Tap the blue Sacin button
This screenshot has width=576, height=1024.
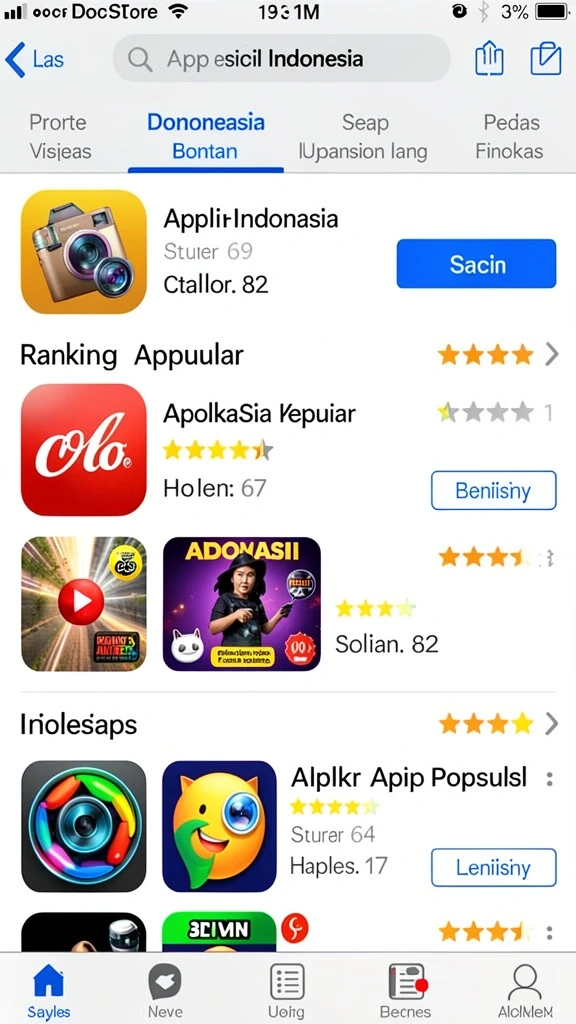[477, 264]
